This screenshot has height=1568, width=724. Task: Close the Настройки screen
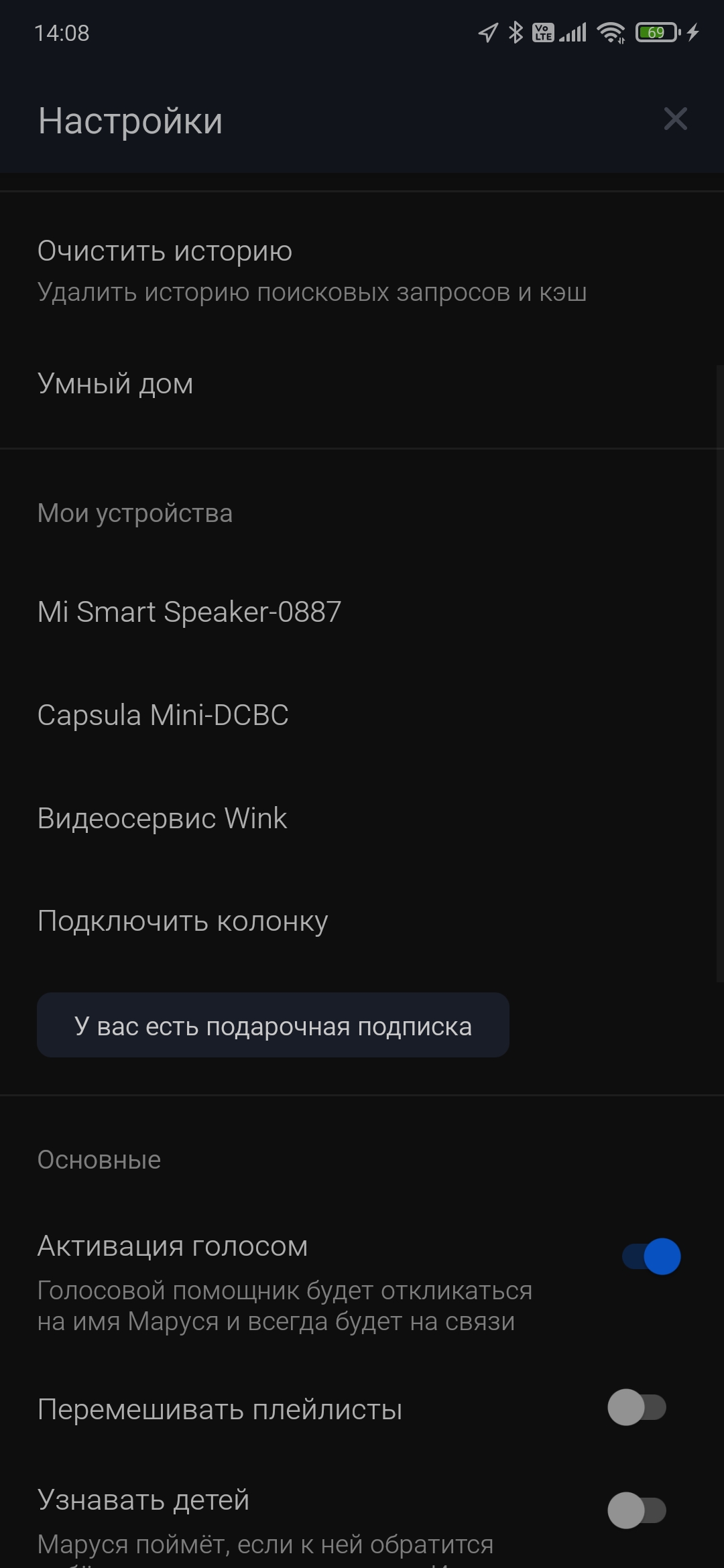(x=675, y=119)
